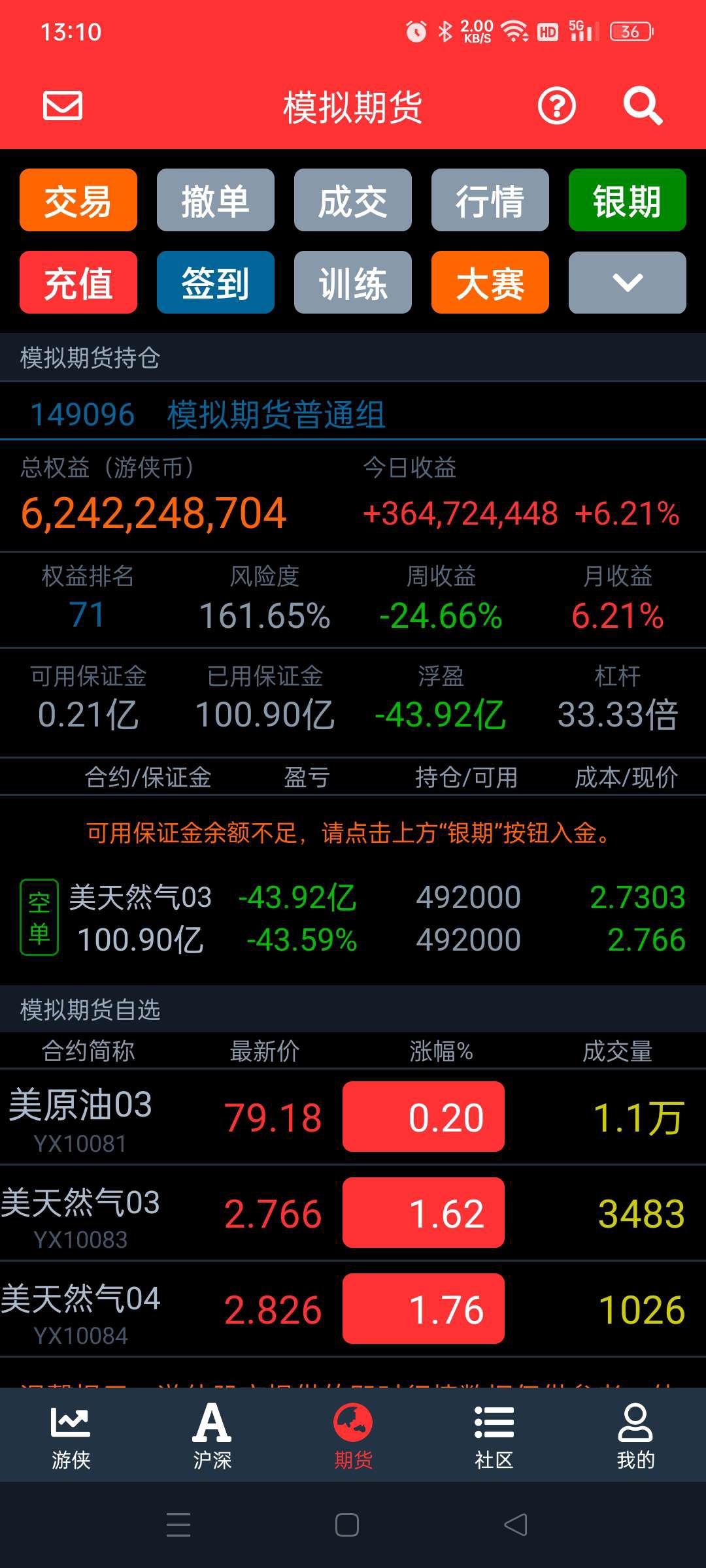The image size is (706, 1568).
Task: Open 撤单 cancel orders
Action: [x=216, y=201]
